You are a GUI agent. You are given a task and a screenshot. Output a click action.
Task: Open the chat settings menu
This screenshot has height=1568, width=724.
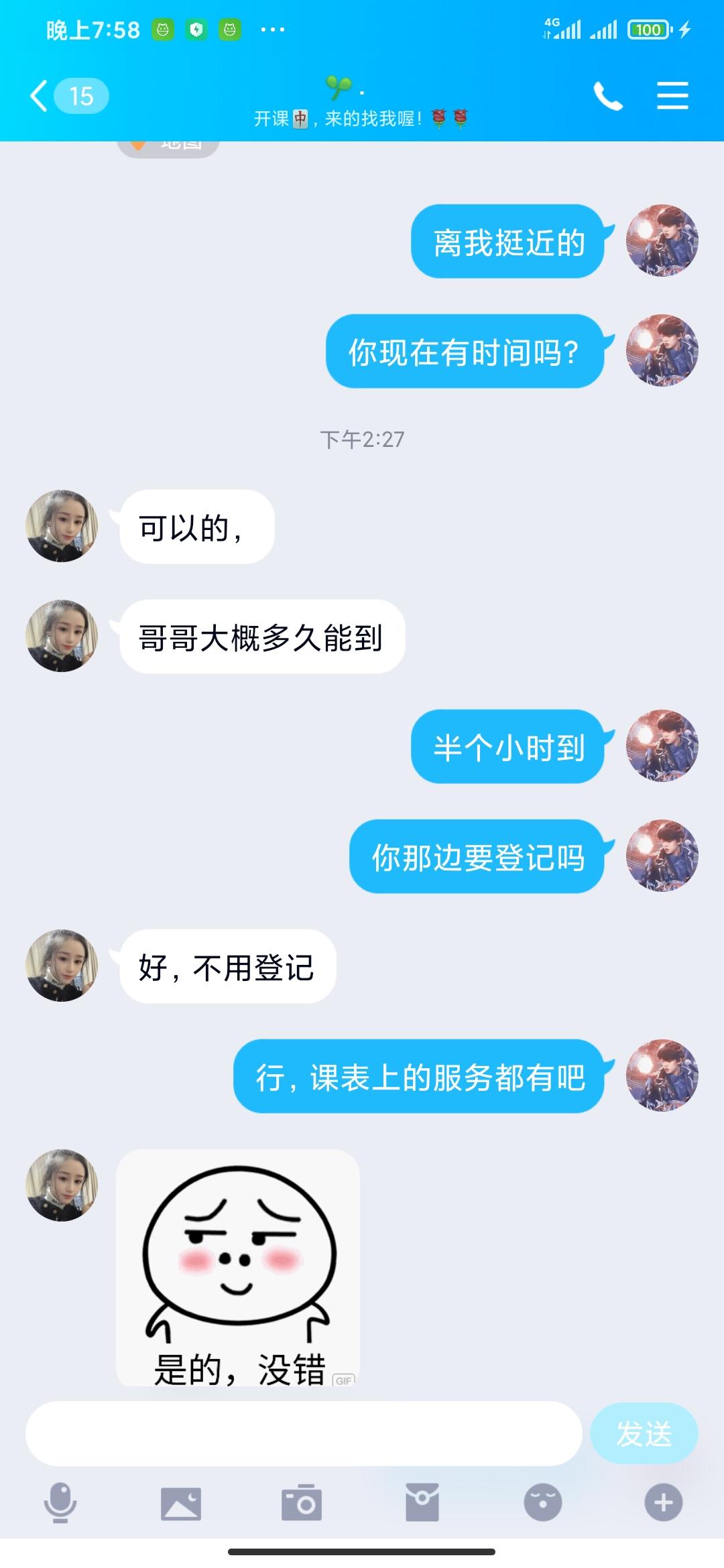point(672,96)
